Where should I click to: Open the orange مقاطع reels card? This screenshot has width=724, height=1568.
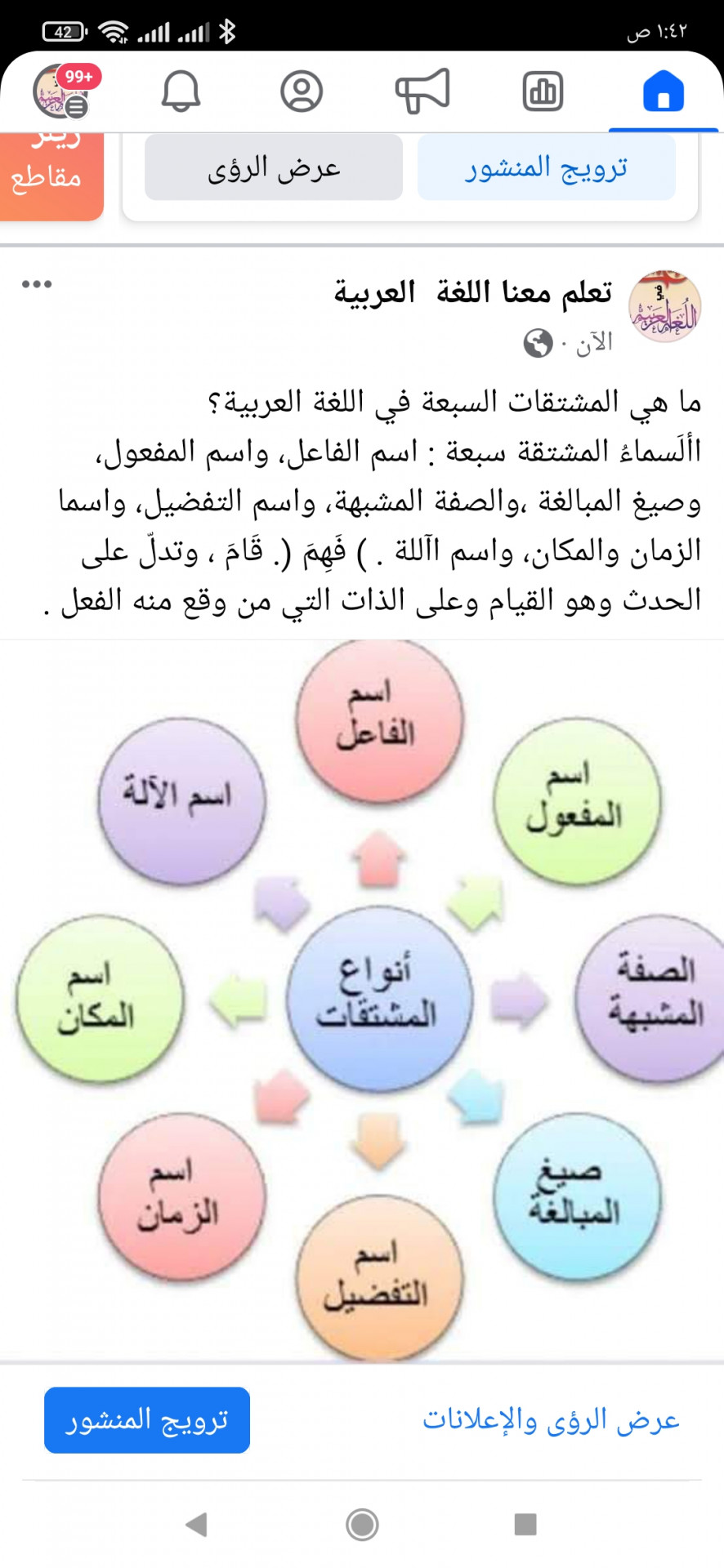(x=49, y=173)
